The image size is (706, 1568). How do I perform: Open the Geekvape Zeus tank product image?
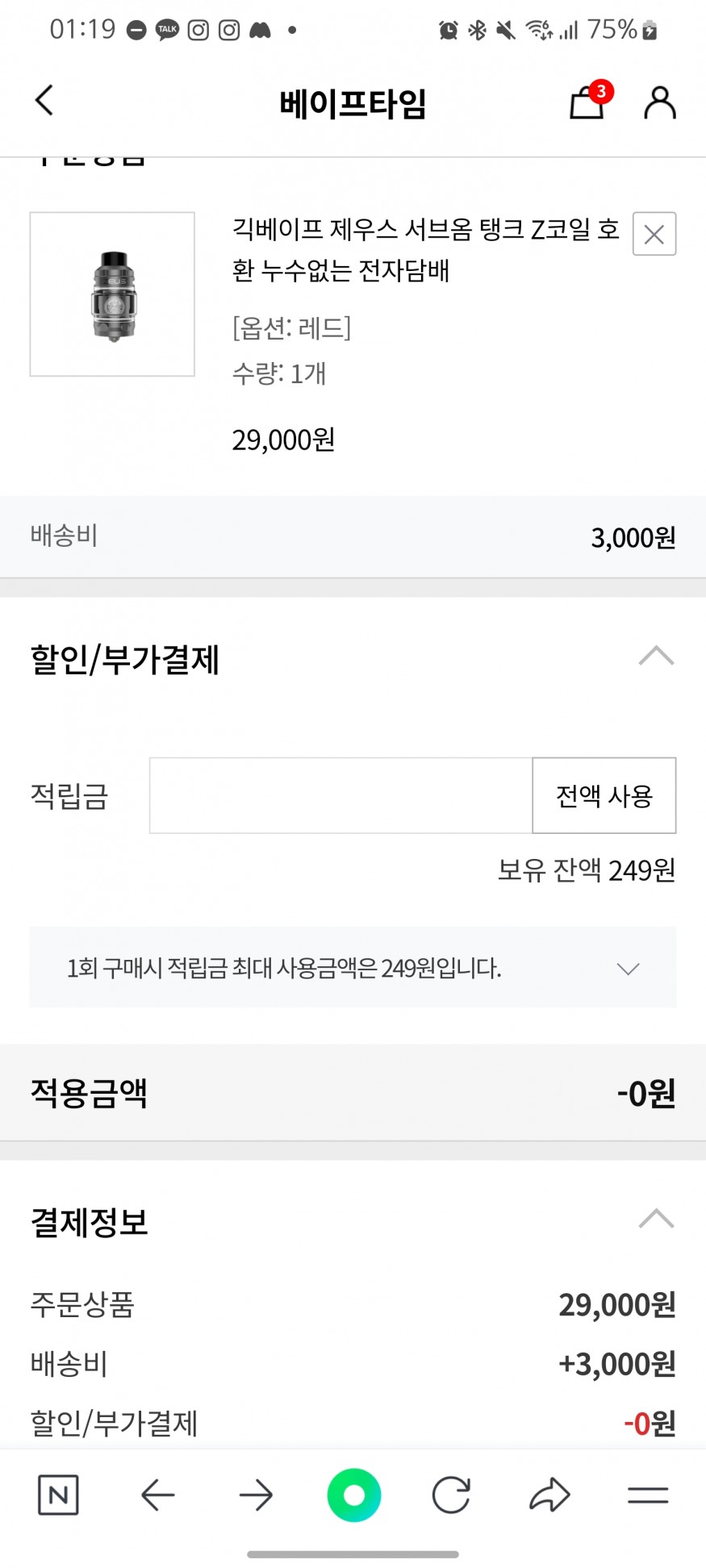(112, 294)
